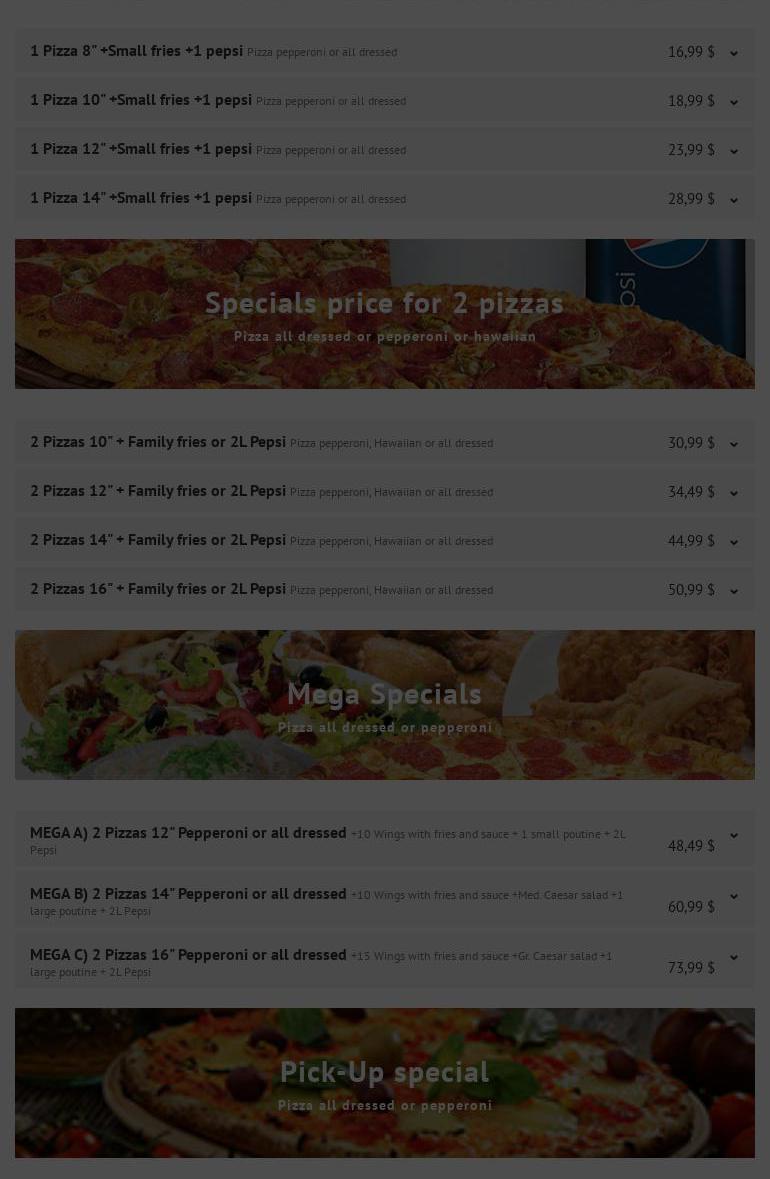Expand the 1 Pizza 10" combo row
The height and width of the screenshot is (1179, 770).
pos(733,102)
